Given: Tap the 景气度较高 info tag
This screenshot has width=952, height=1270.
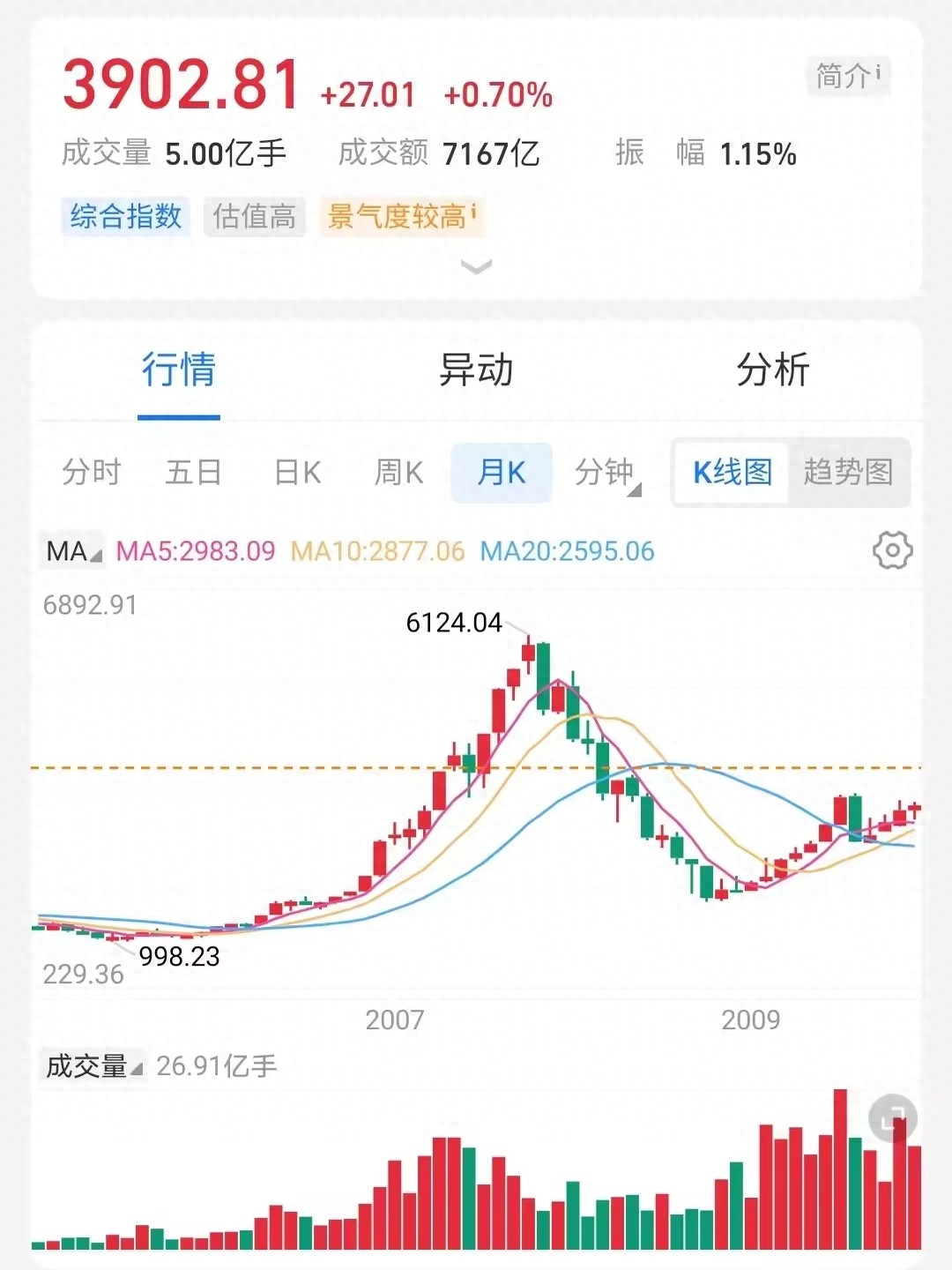Looking at the screenshot, I should click(x=402, y=216).
